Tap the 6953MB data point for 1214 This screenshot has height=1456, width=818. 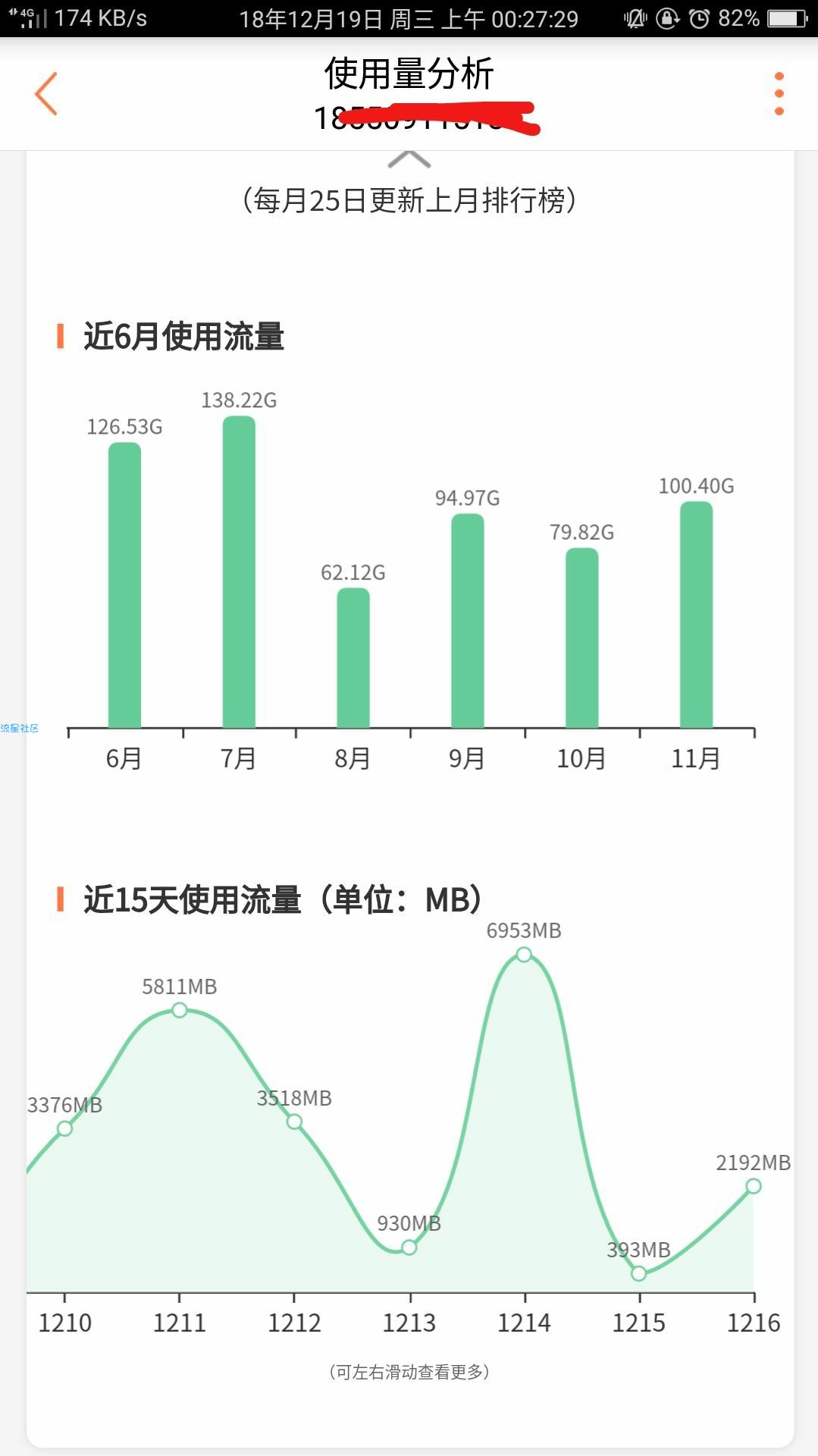tap(524, 954)
